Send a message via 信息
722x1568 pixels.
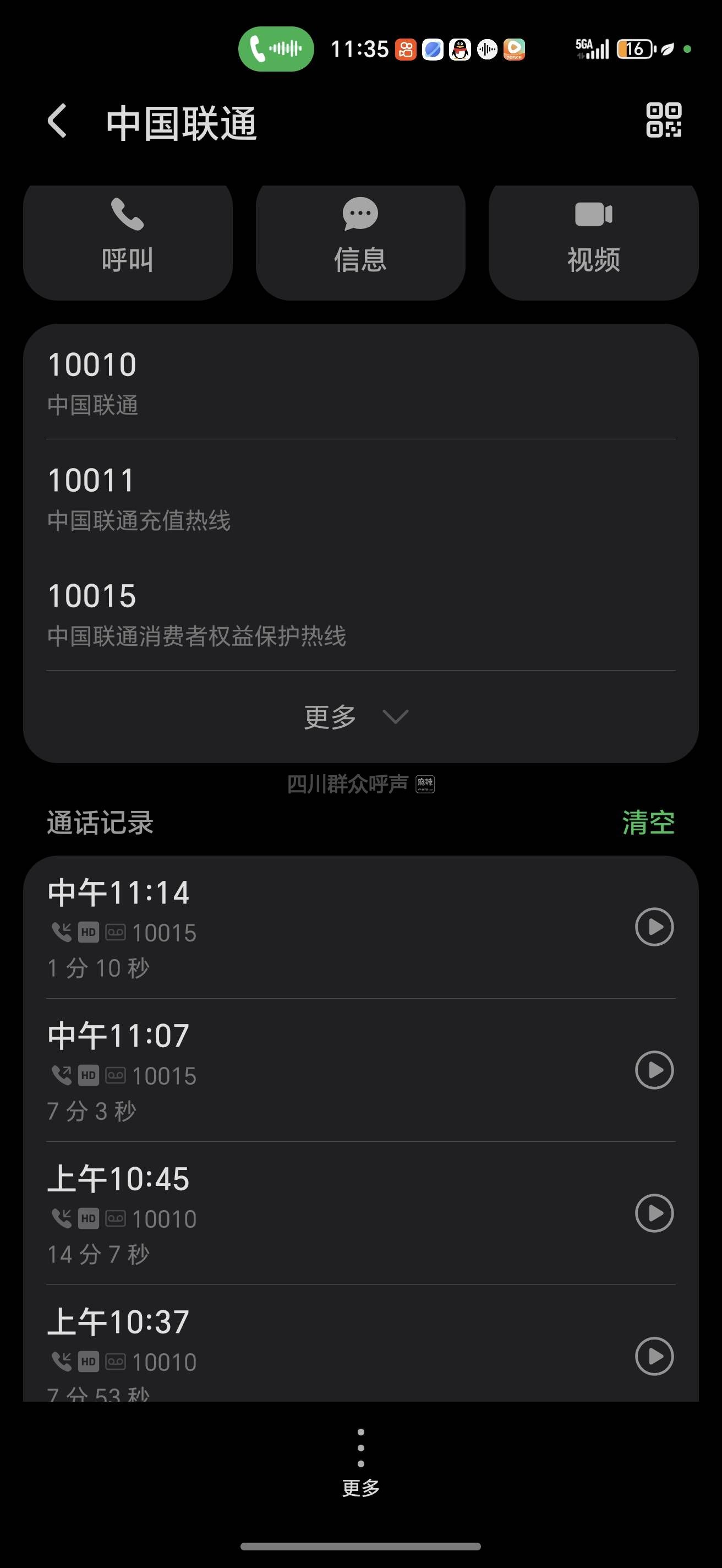360,238
